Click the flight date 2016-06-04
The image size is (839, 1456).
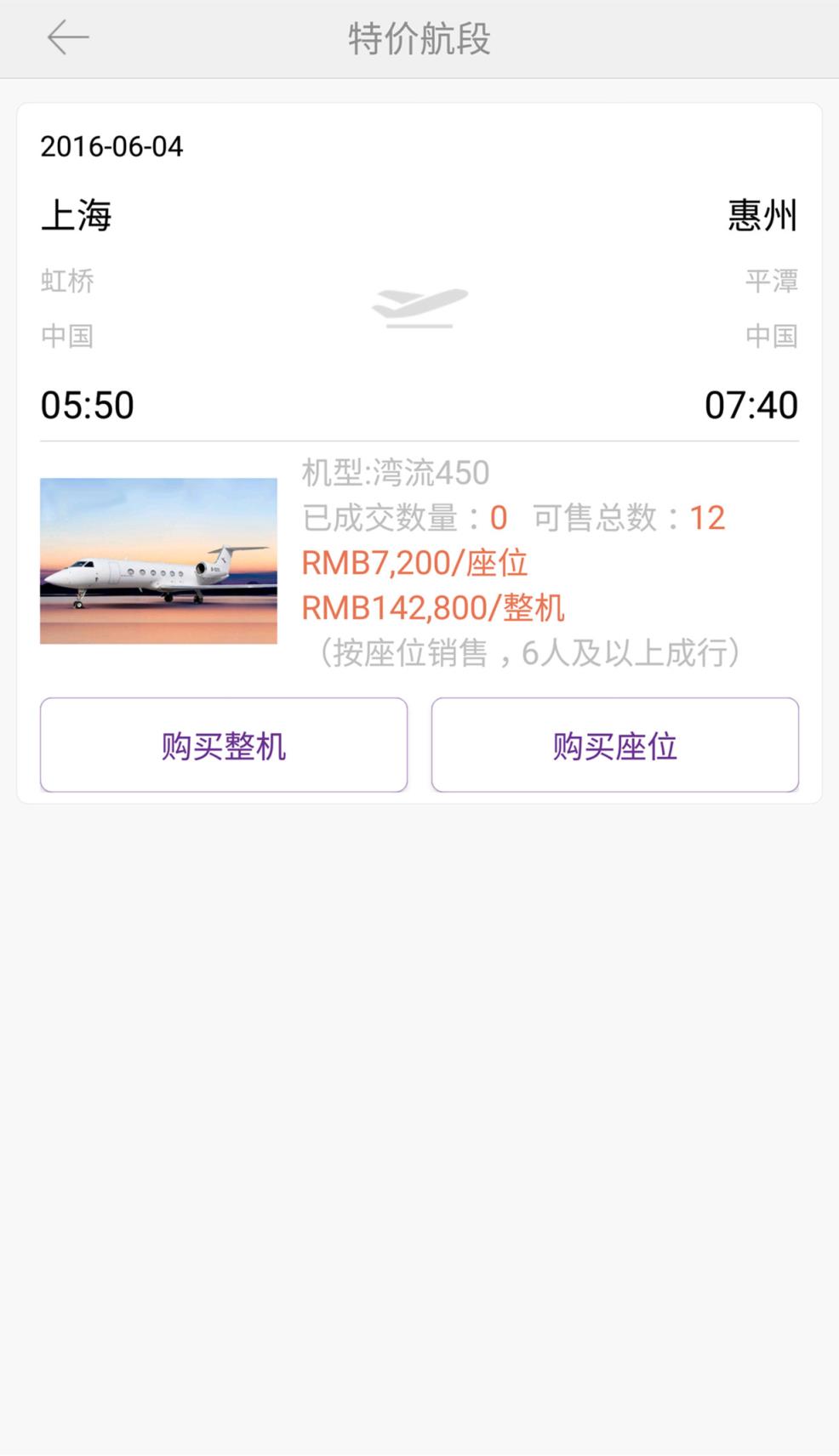pyautogui.click(x=111, y=146)
